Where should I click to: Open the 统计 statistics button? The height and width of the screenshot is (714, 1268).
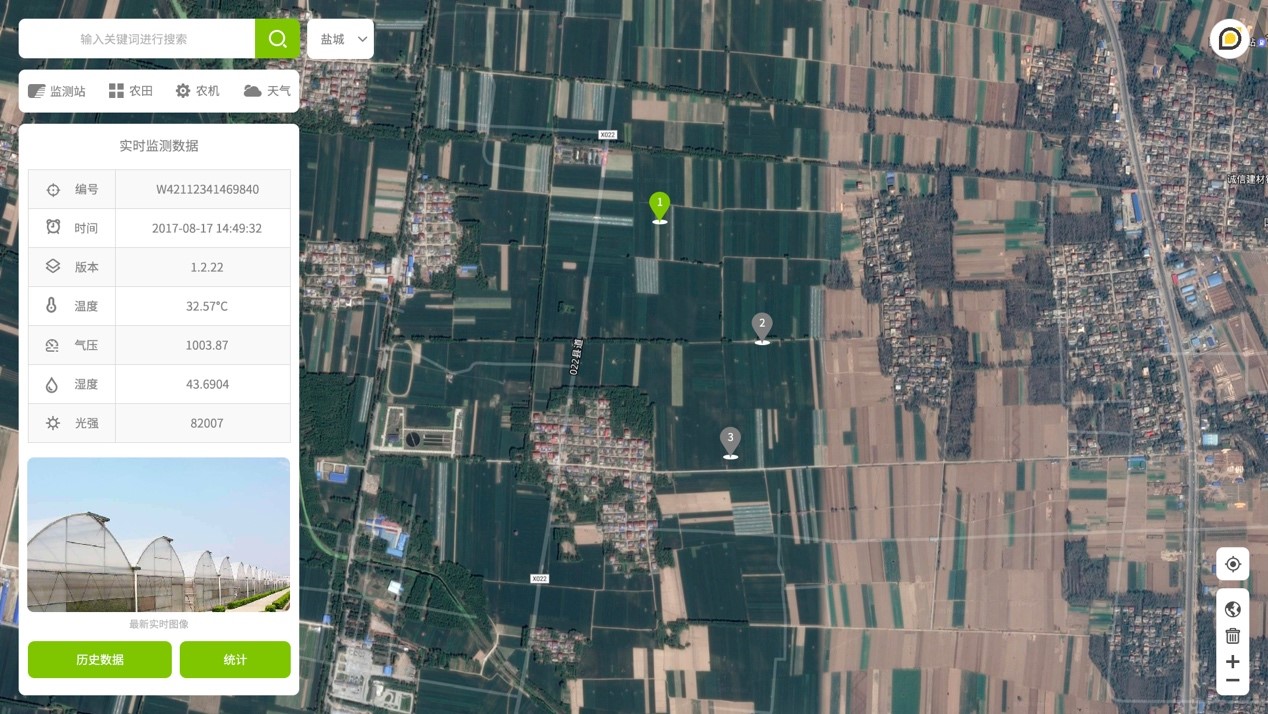tap(235, 660)
